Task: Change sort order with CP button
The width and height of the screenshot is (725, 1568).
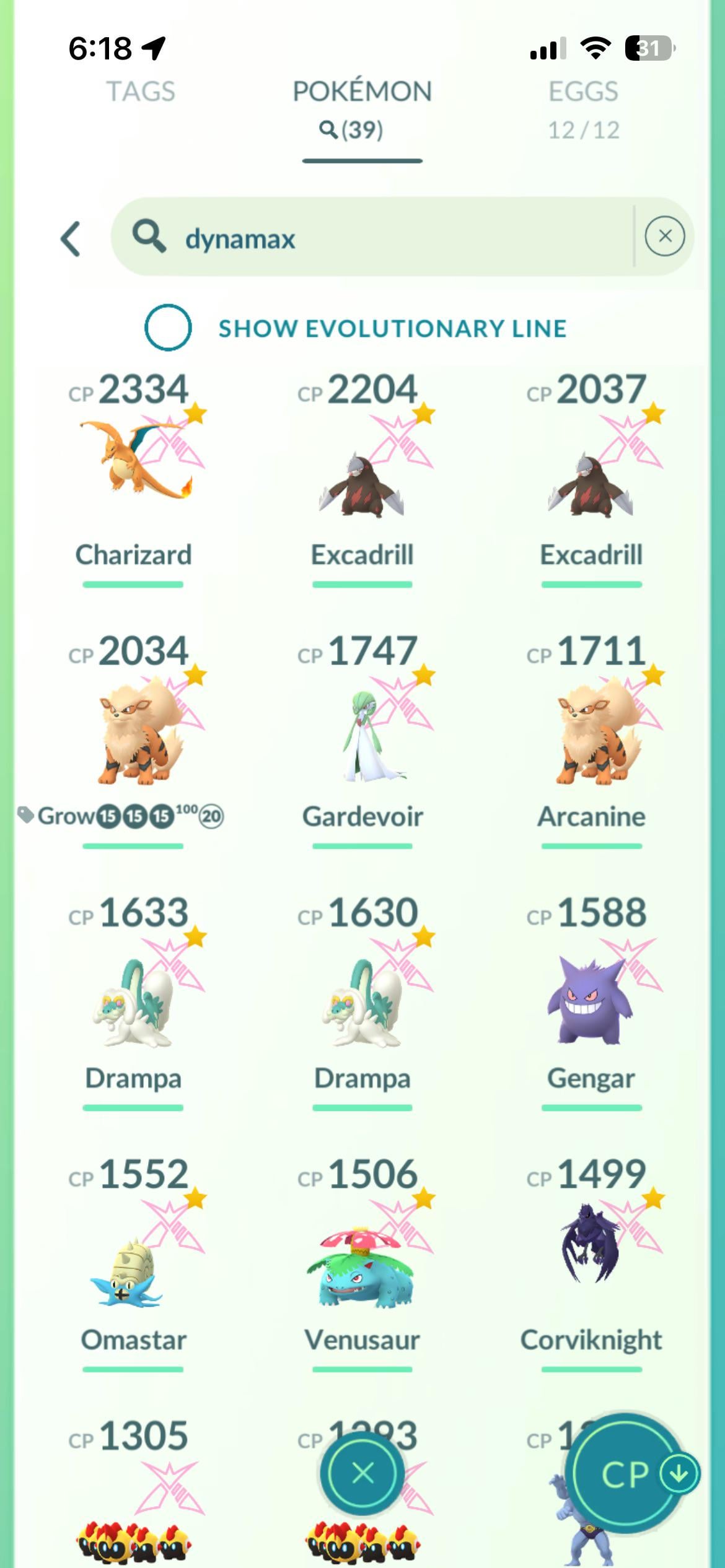Action: tap(627, 1474)
